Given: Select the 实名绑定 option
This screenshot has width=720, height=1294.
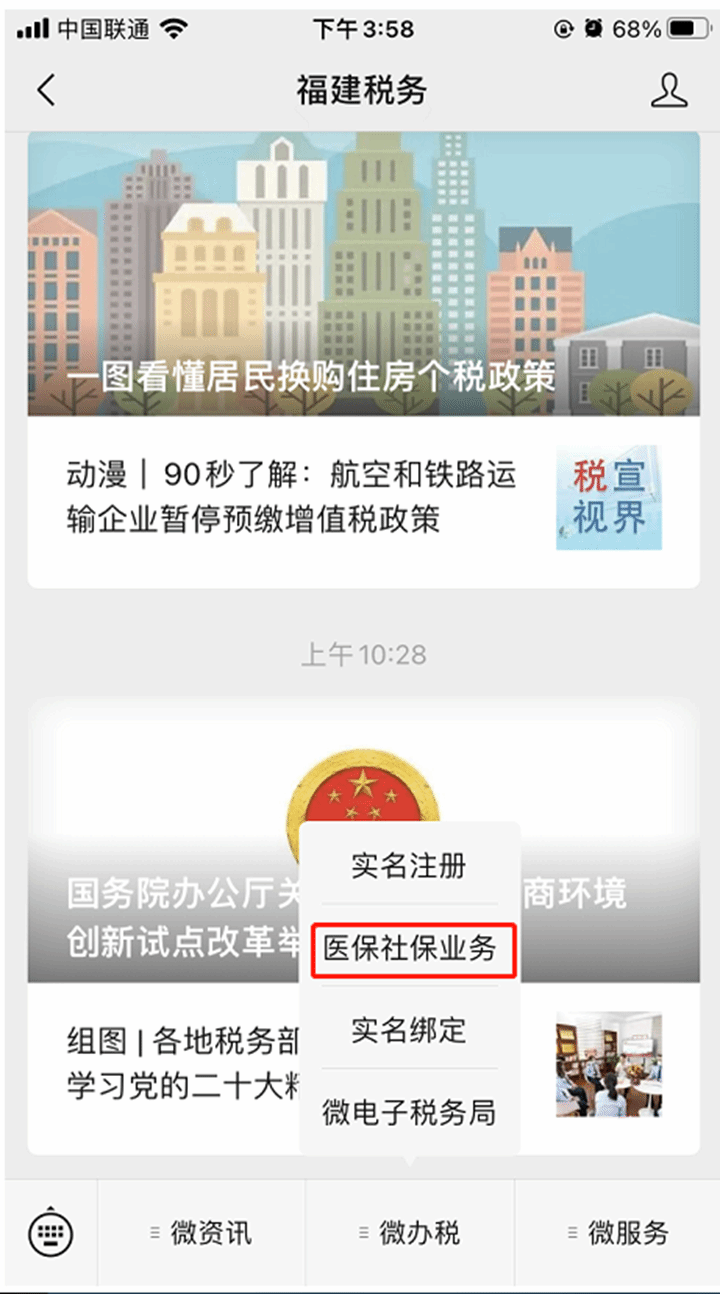Looking at the screenshot, I should coord(408,1030).
